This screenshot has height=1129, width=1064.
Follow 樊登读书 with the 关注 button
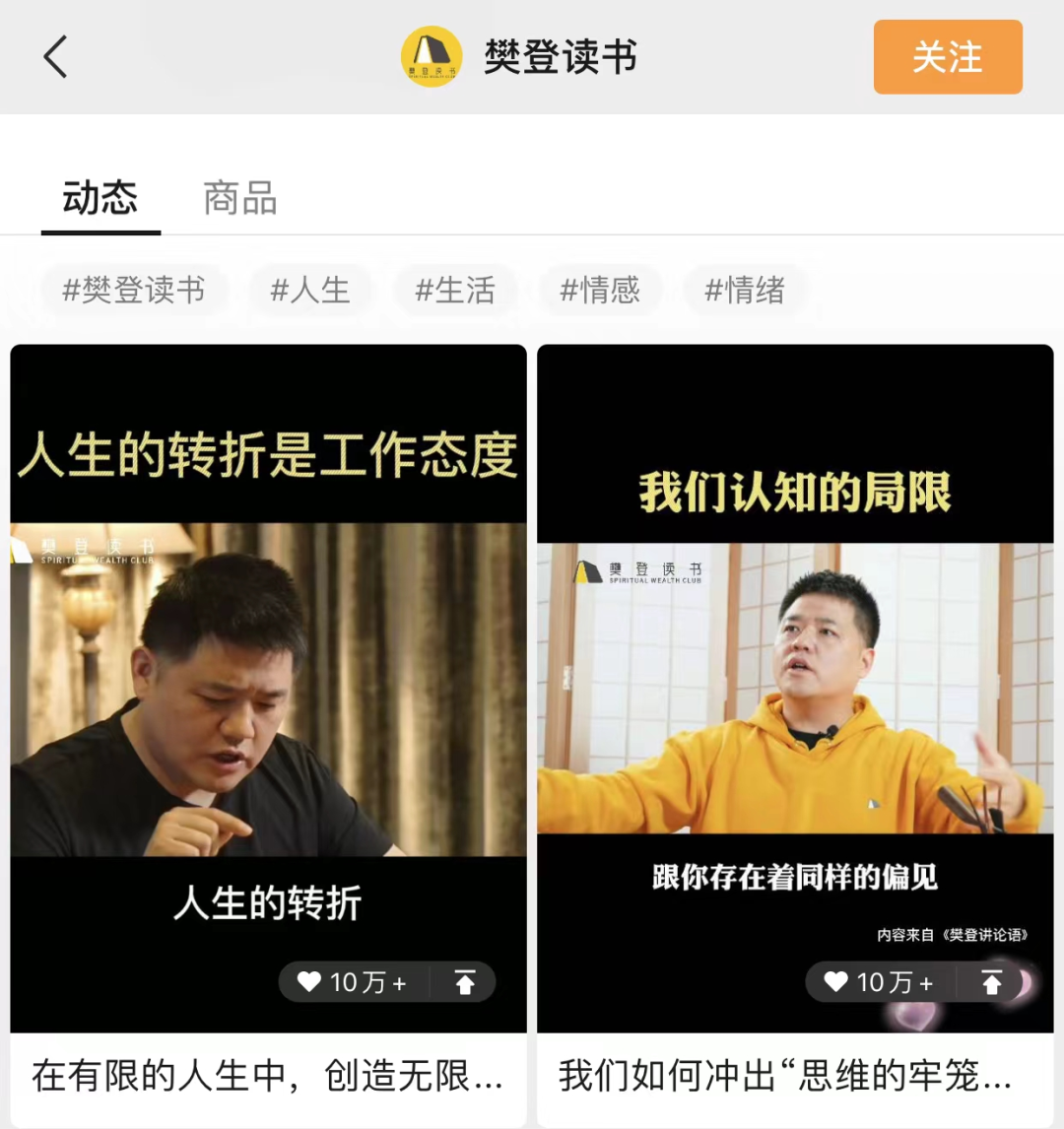click(947, 58)
